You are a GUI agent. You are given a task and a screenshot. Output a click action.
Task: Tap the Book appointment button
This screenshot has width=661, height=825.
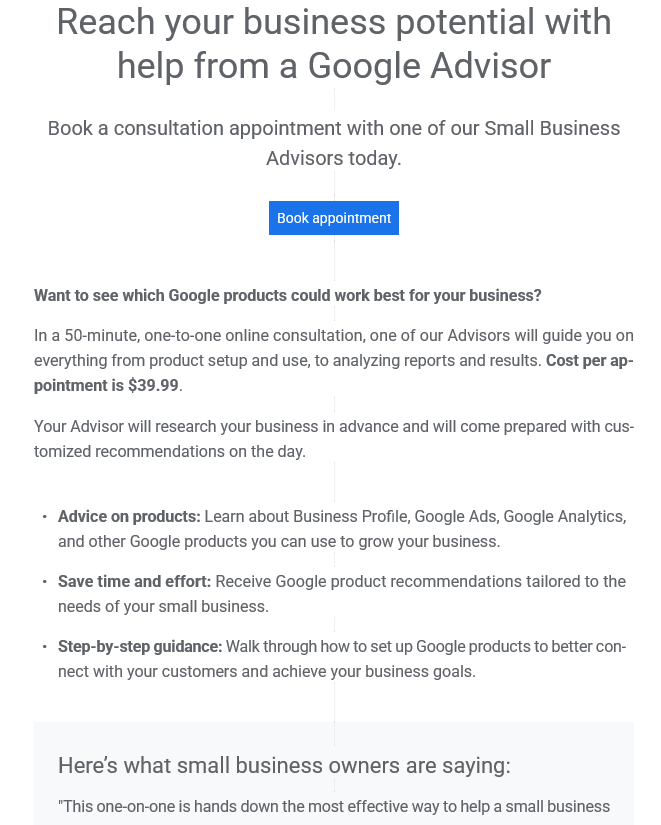pos(333,218)
